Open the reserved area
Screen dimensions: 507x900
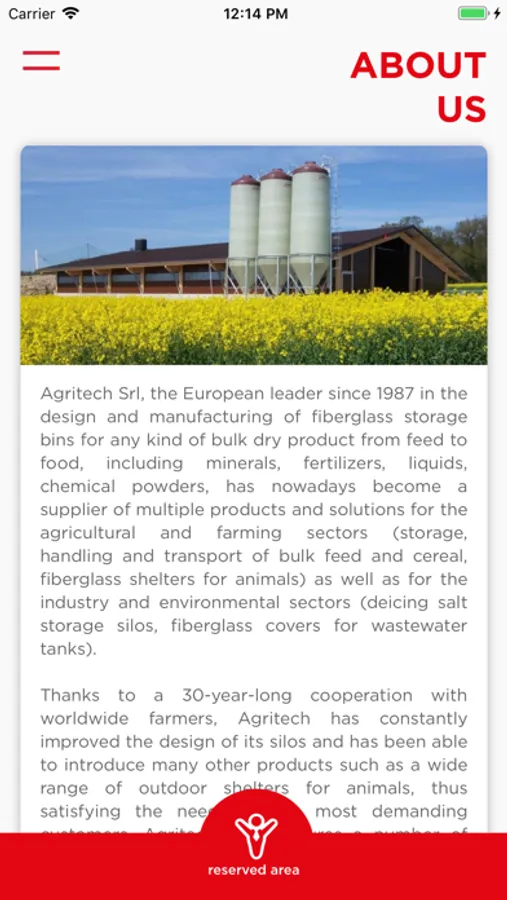(254, 844)
